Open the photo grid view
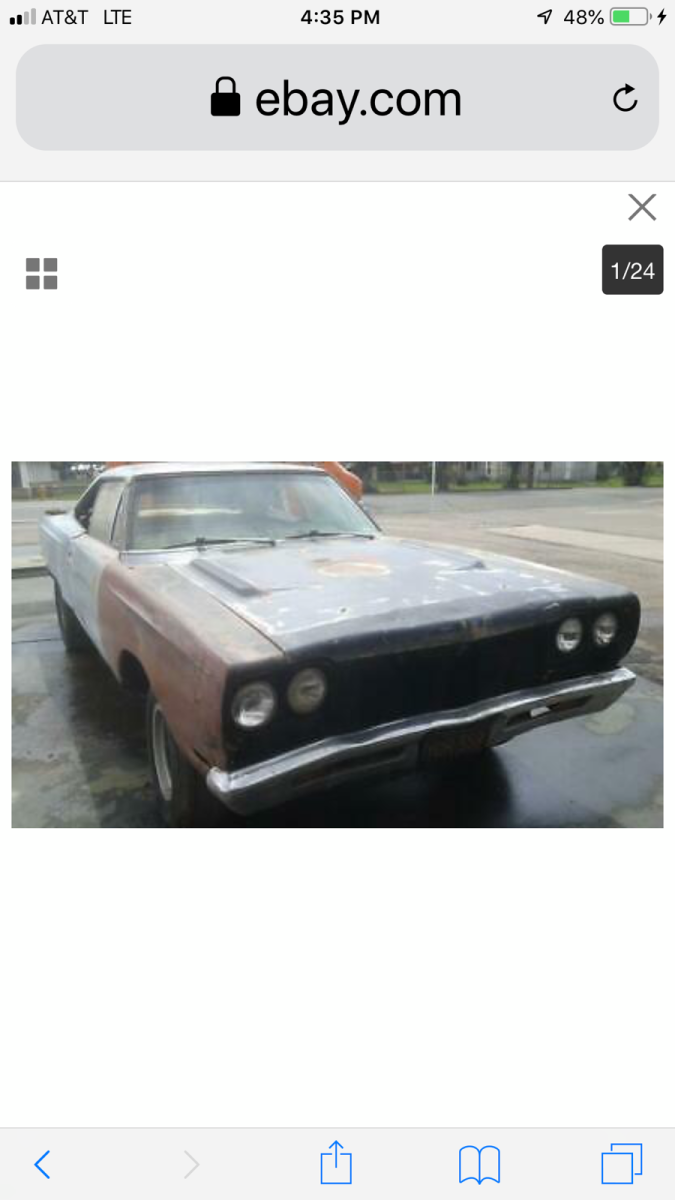Screen dimensions: 675x1200 click(42, 273)
